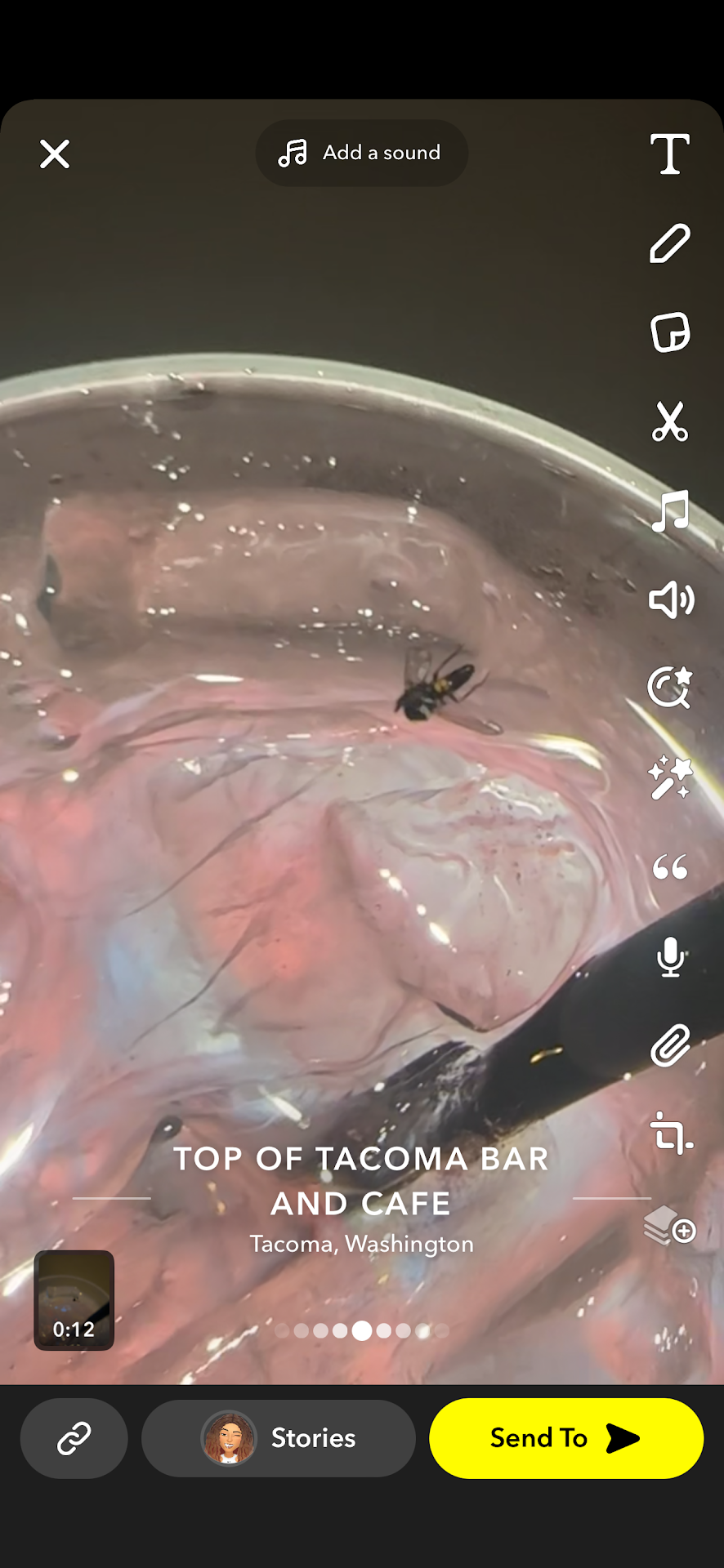The width and height of the screenshot is (724, 1568).
Task: Tap Add a sound
Action: click(361, 153)
